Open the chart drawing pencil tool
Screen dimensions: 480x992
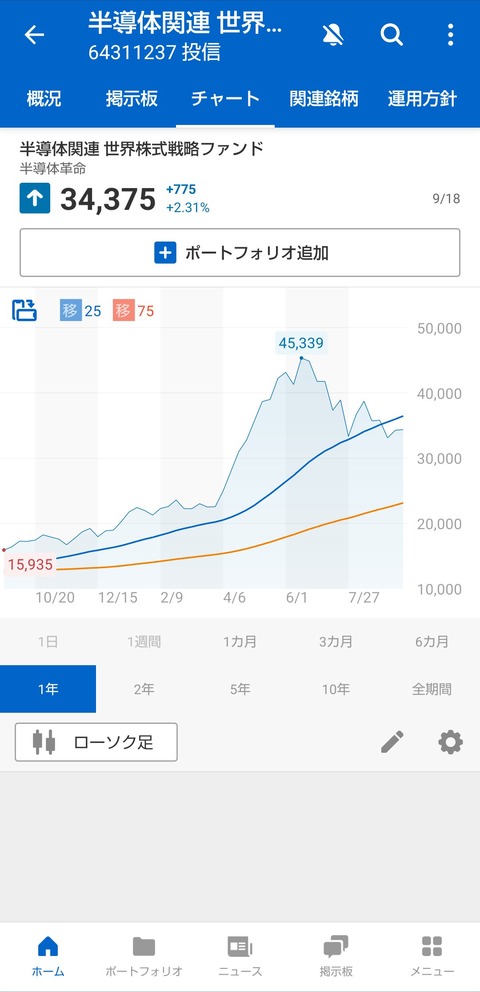click(x=392, y=742)
